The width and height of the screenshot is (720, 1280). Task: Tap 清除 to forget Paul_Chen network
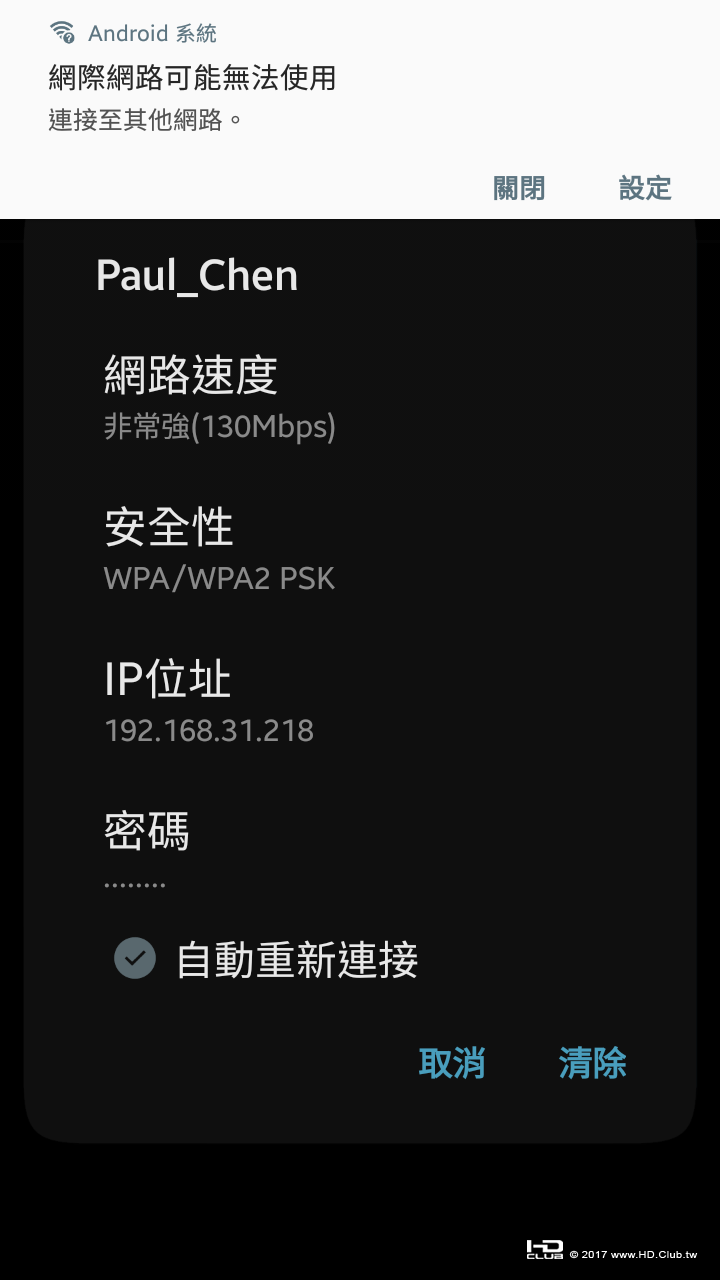(593, 1062)
